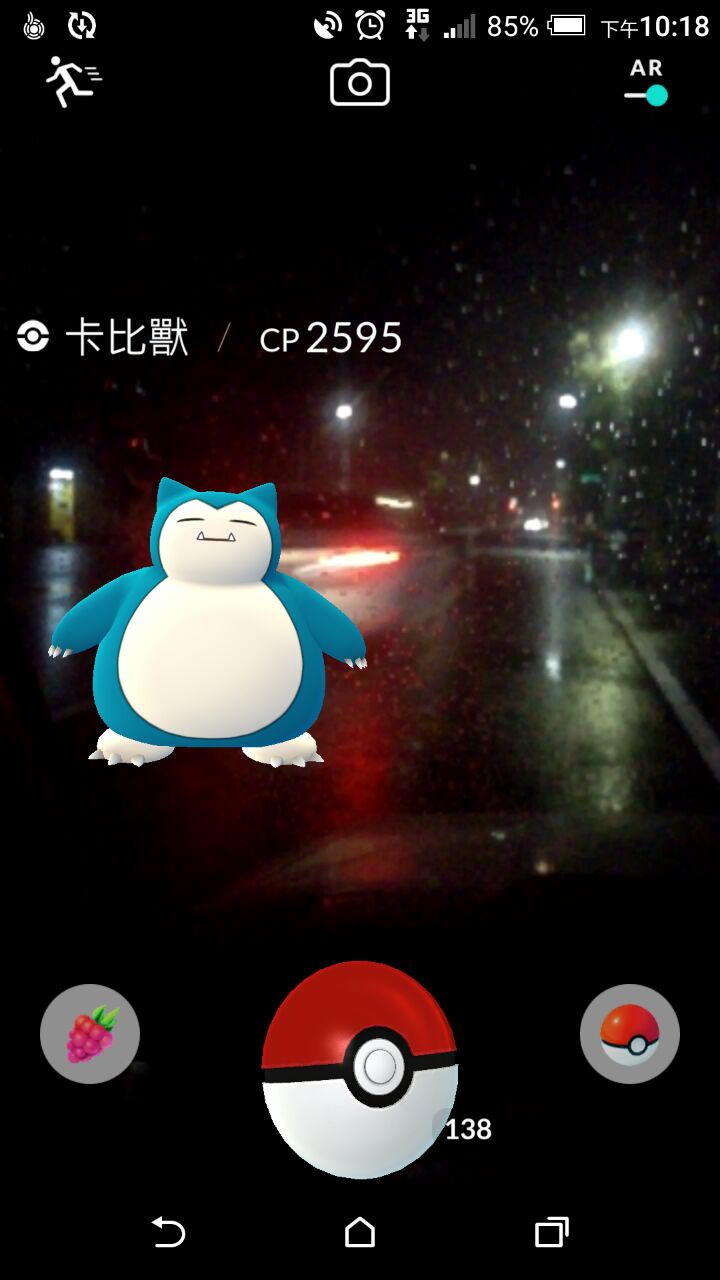Go to the Android home screen
The width and height of the screenshot is (720, 1280).
coord(360,1232)
